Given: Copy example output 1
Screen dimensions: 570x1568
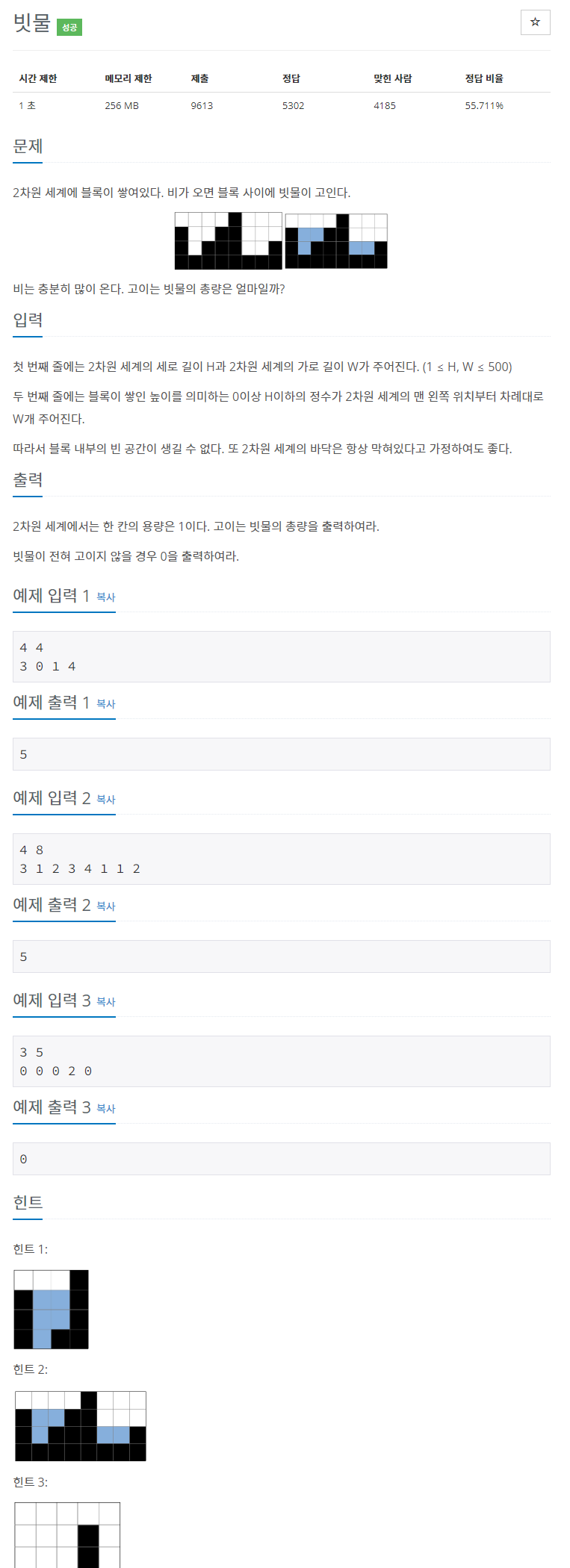Looking at the screenshot, I should (106, 704).
